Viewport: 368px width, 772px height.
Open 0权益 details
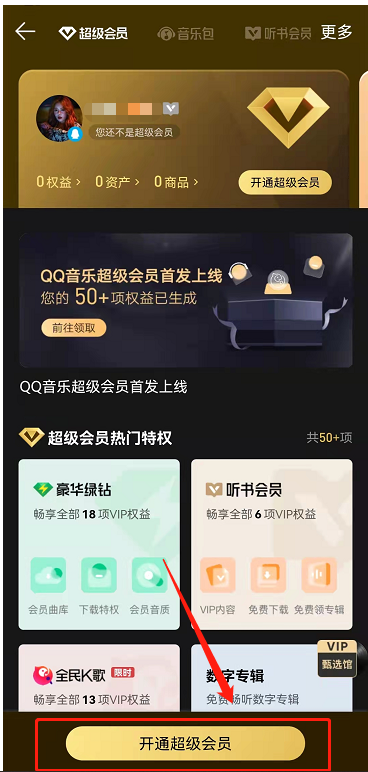point(58,182)
